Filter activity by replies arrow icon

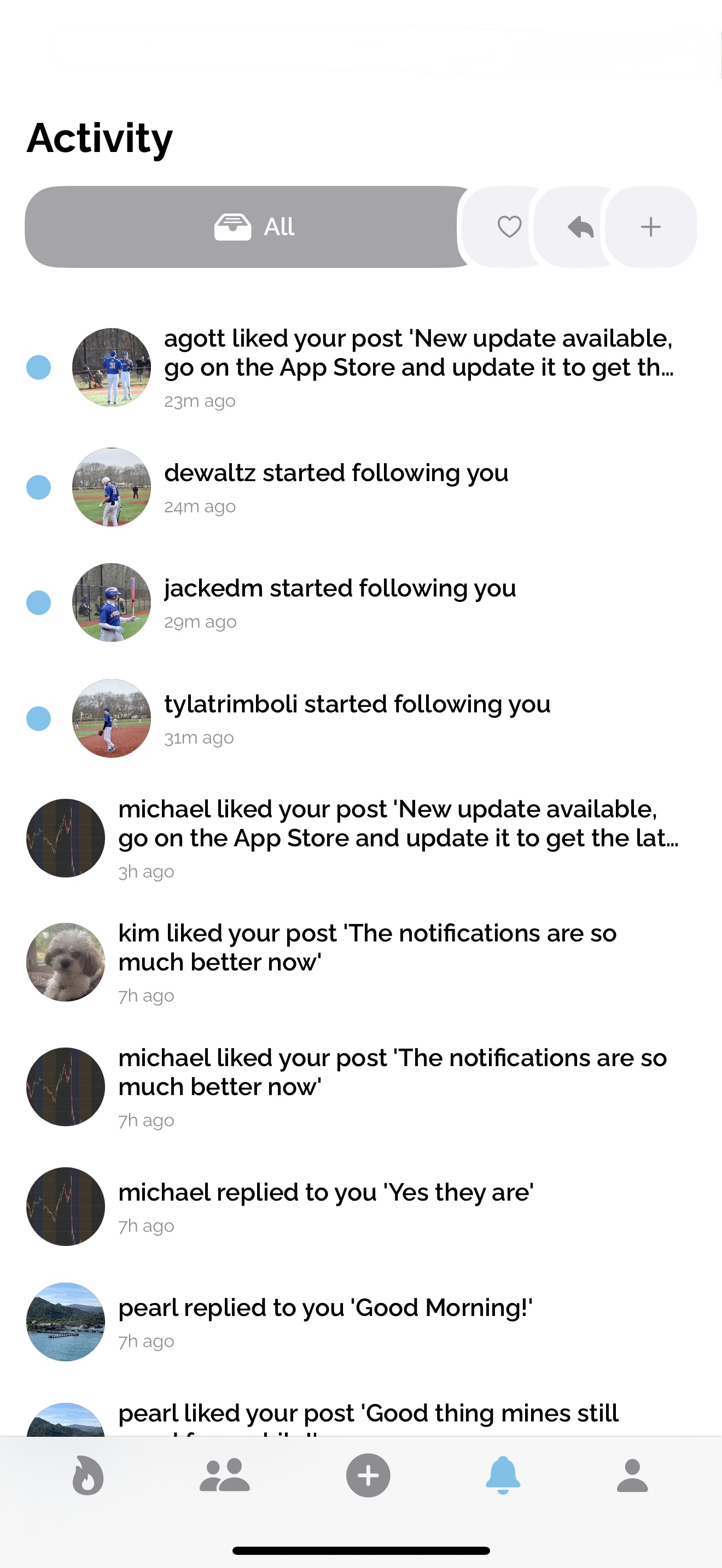[x=580, y=227]
